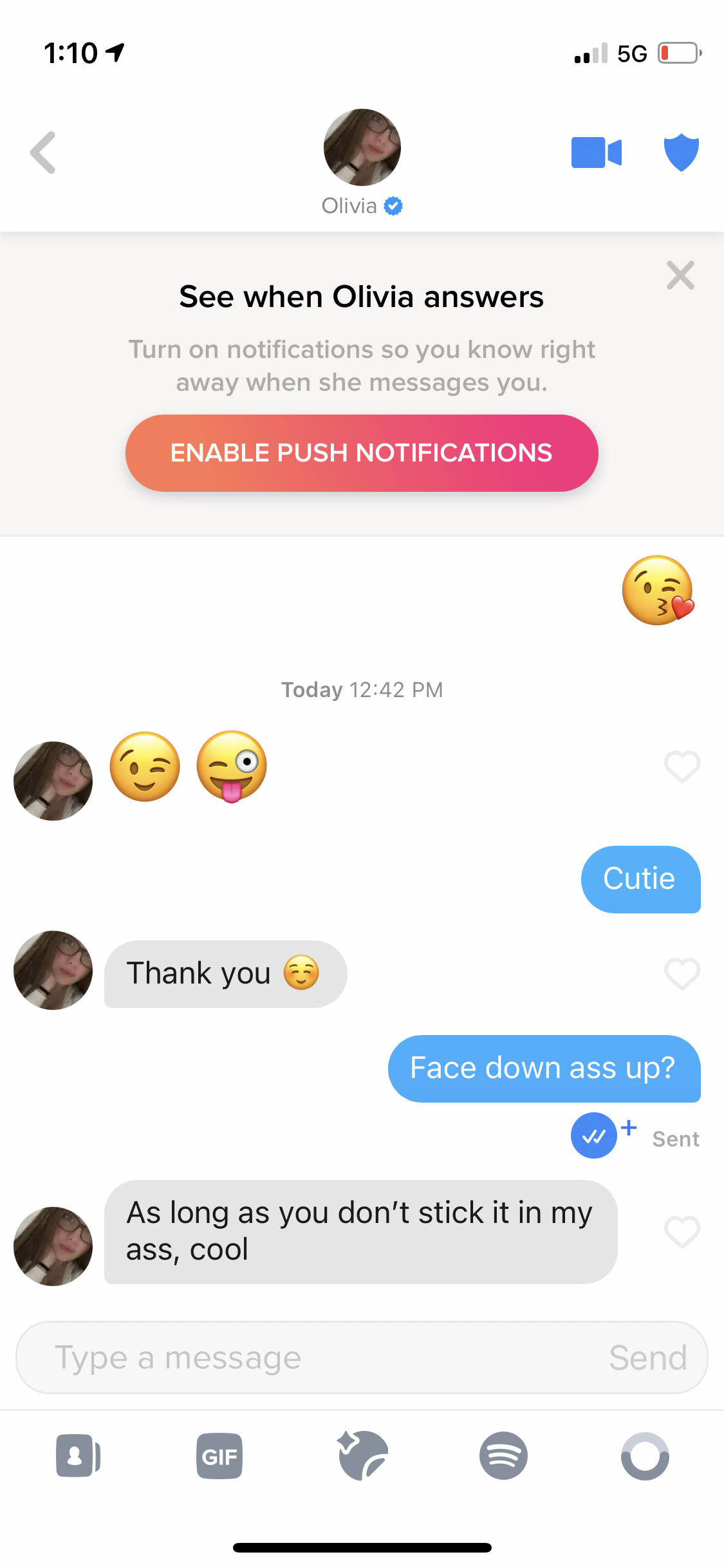Start a video call with Olivia
This screenshot has width=724, height=1568.
[597, 153]
